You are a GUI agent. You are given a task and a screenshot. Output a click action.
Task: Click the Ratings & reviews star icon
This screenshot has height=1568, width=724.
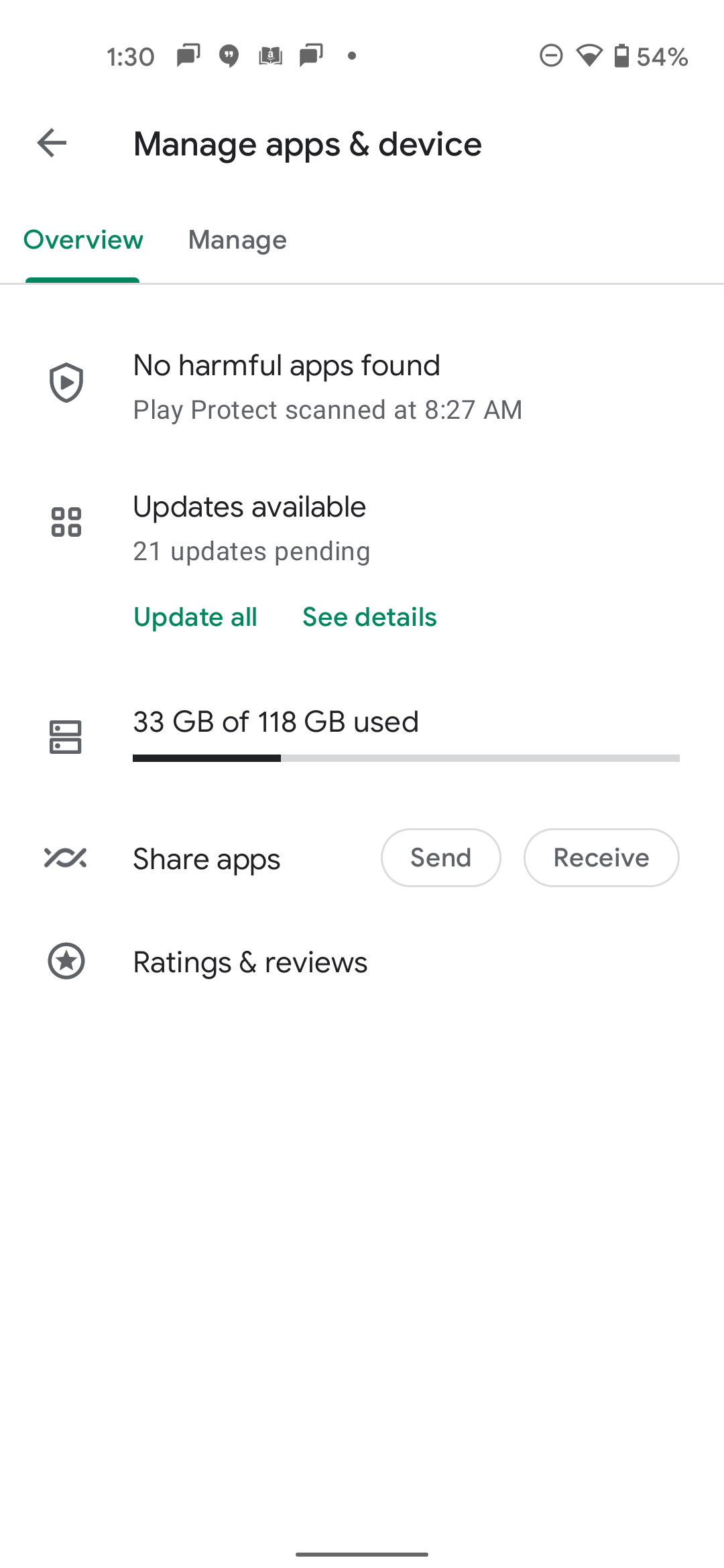[x=66, y=962]
